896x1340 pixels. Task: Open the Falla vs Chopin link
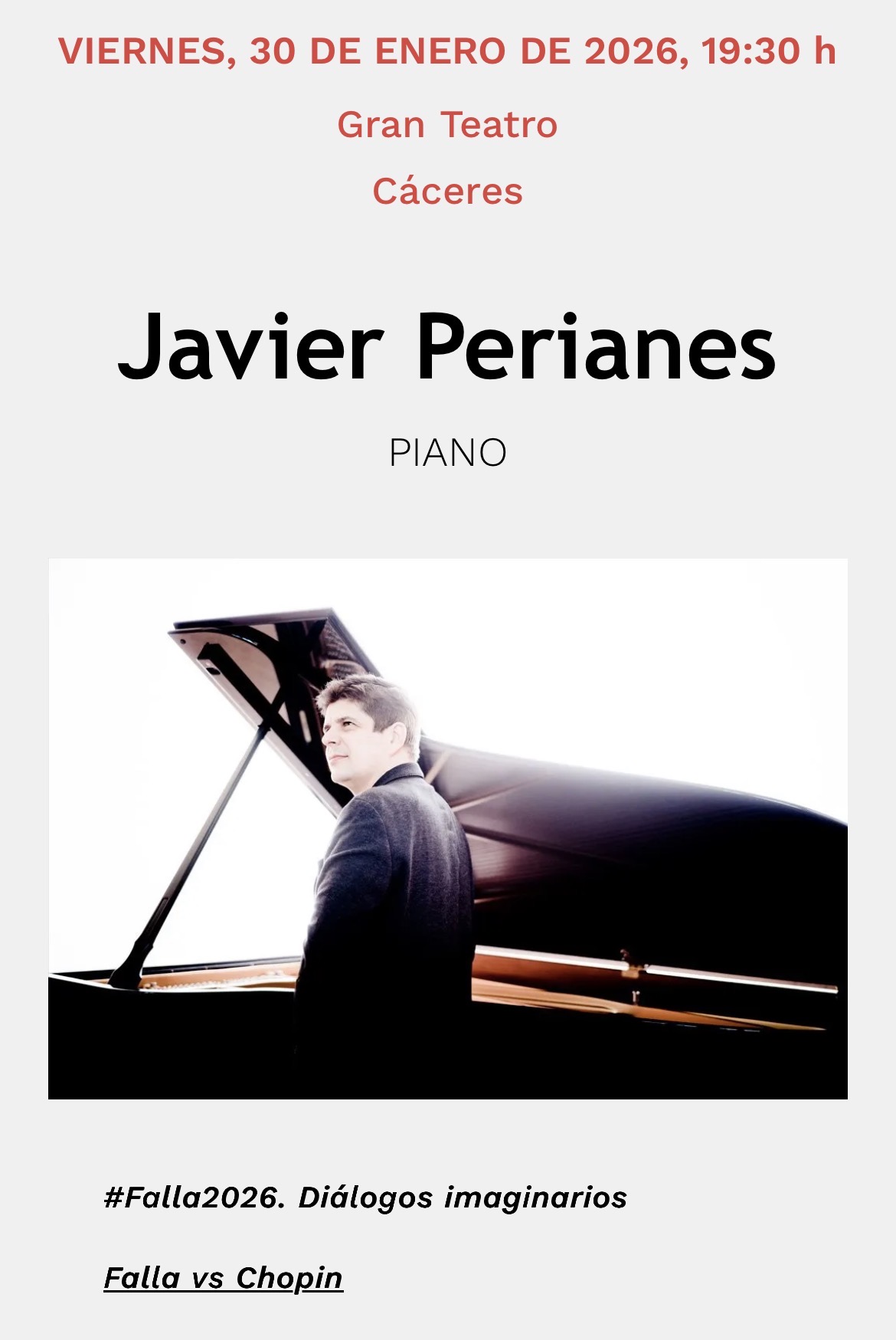[223, 1277]
